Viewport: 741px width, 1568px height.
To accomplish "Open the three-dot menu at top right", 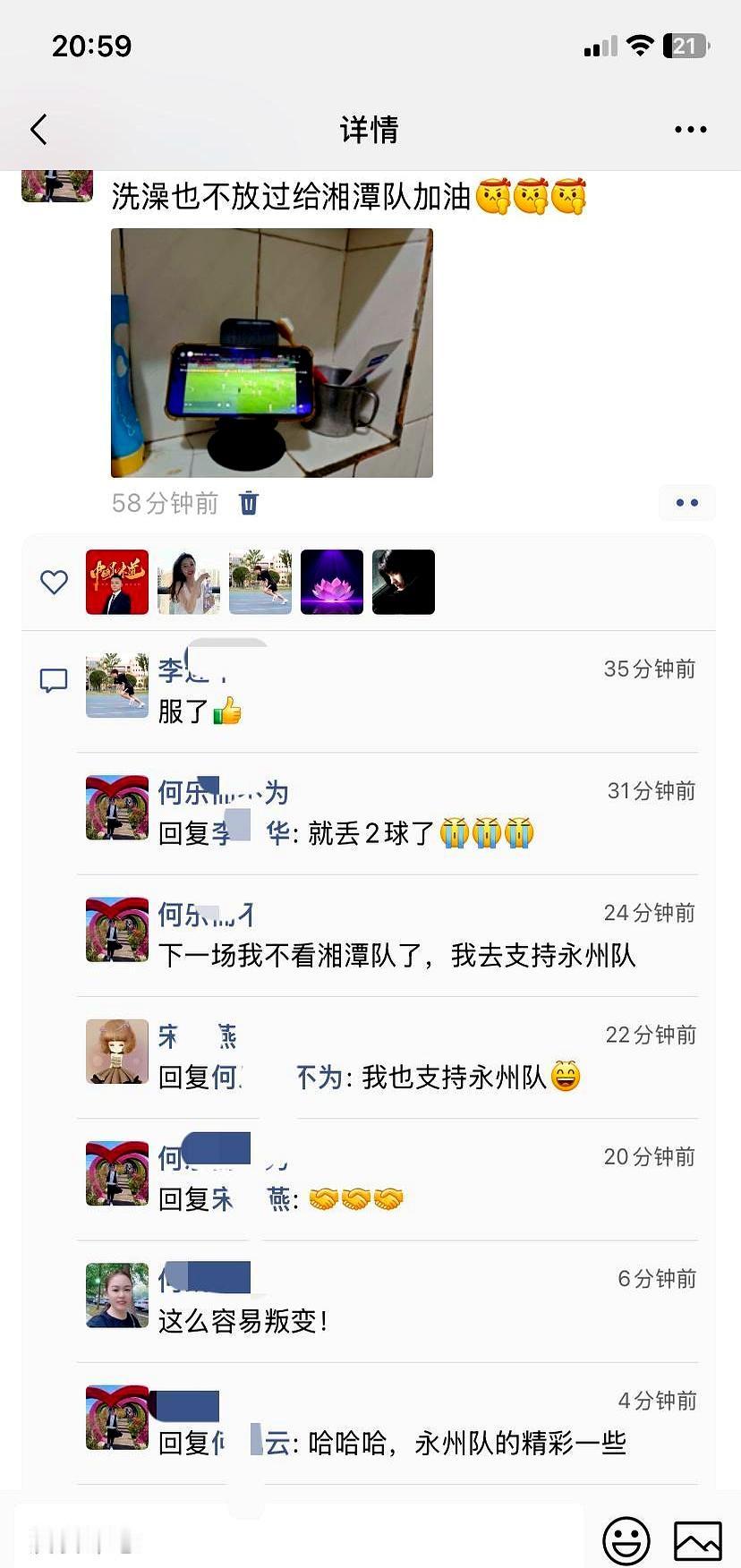I will pos(689,129).
